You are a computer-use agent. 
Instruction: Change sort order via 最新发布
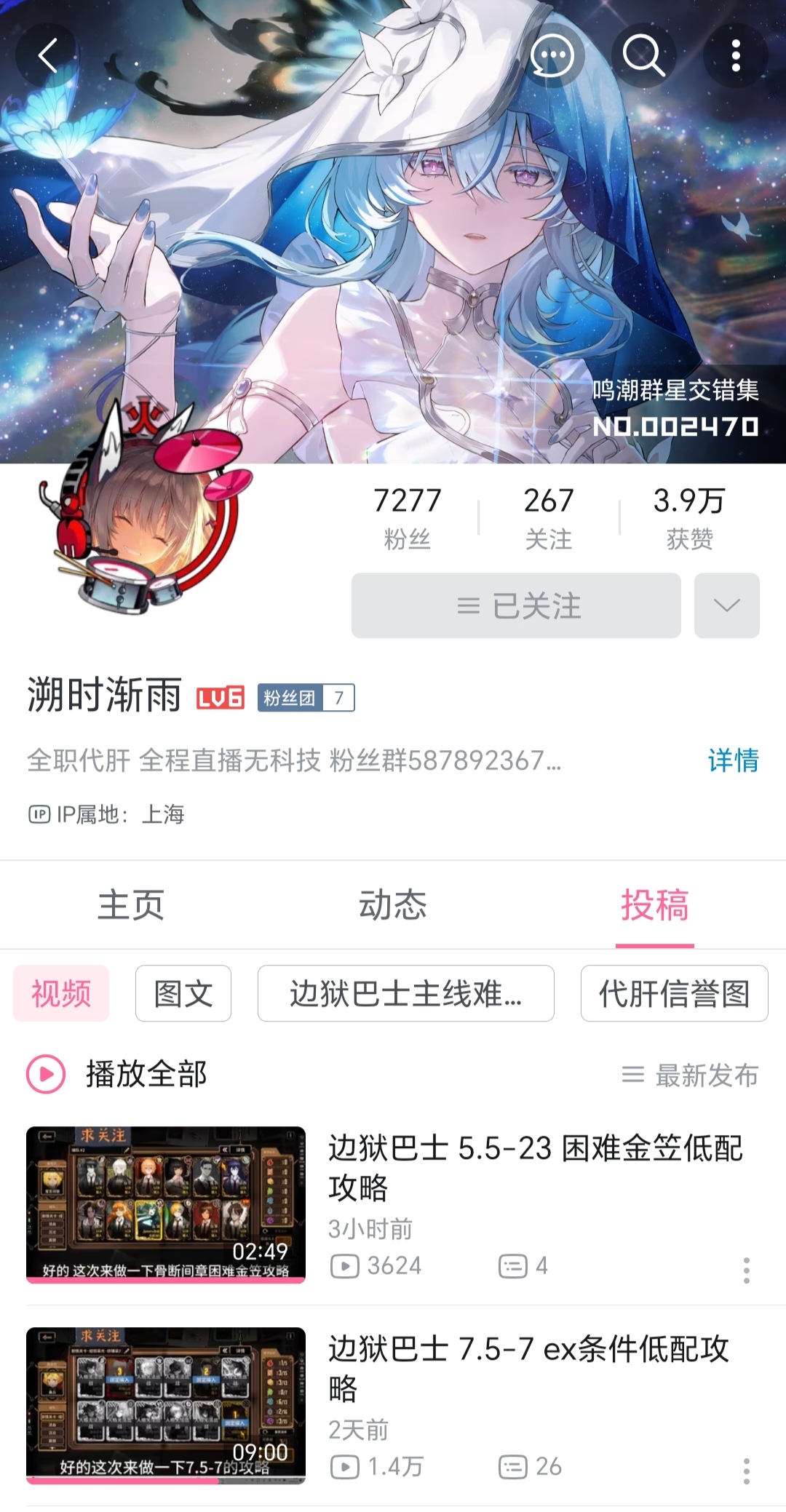coord(690,1075)
